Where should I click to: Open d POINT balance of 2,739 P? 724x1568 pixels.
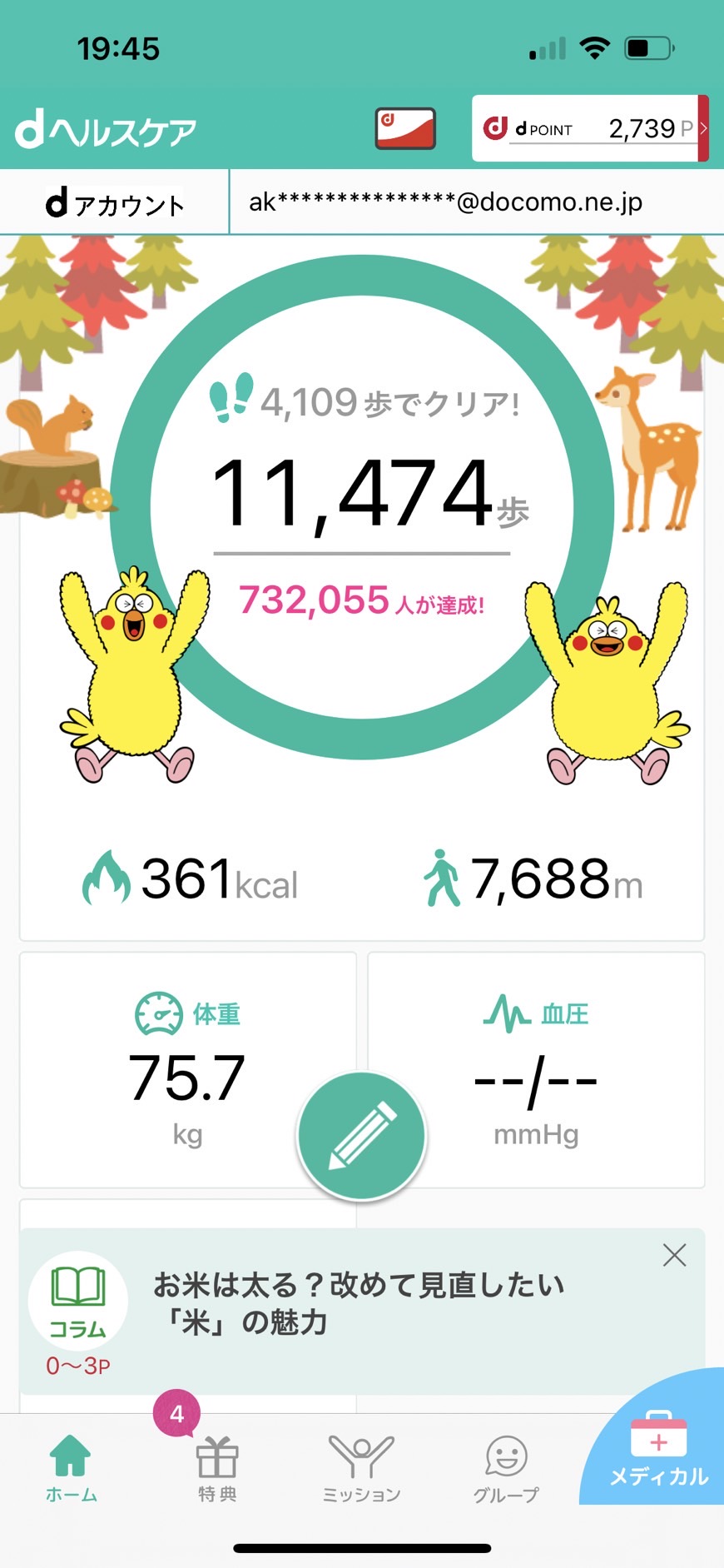tap(590, 128)
